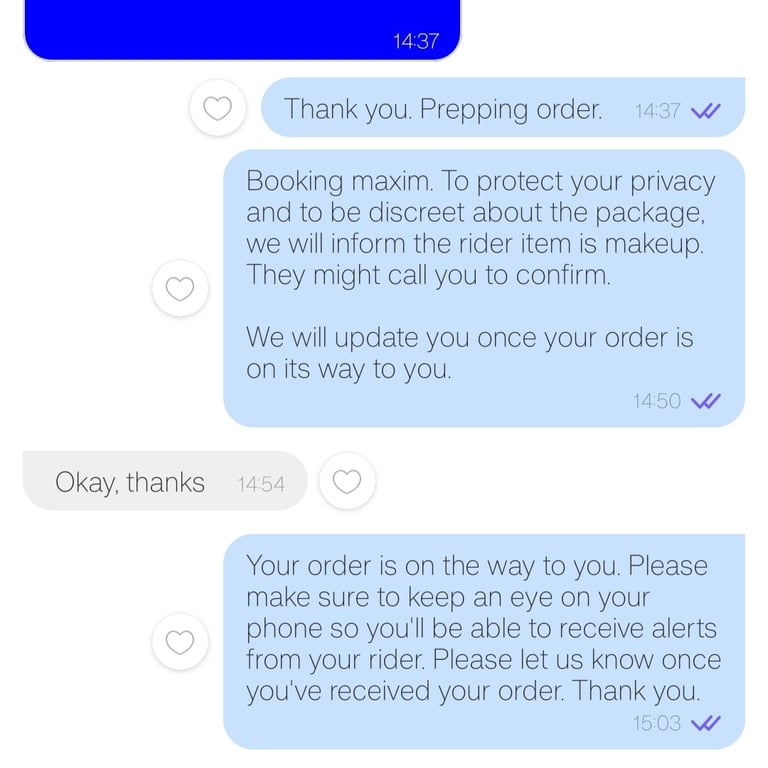
Task: Heart the 'Okay, thanks' message
Action: (x=347, y=481)
